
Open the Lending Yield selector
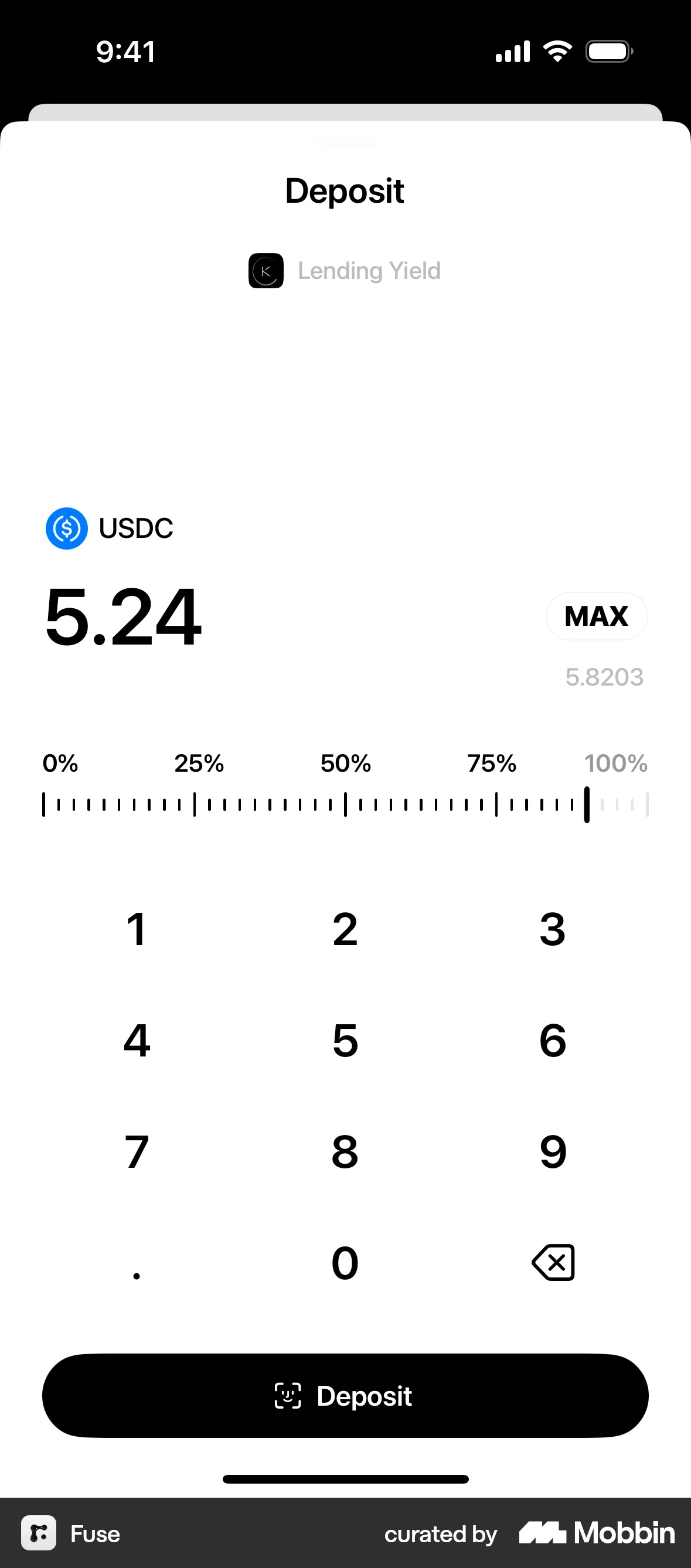345,271
